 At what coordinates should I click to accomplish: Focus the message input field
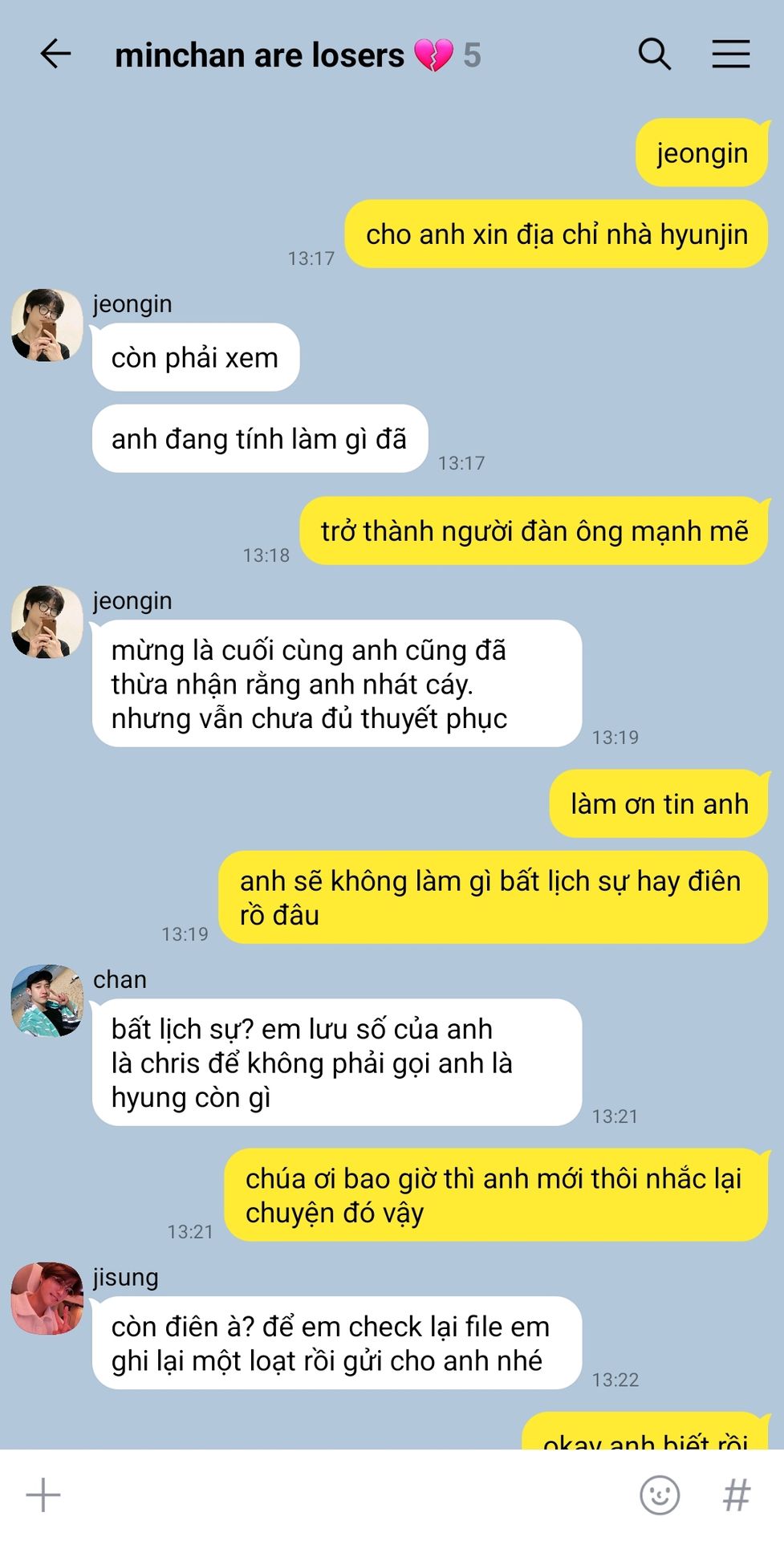point(345,1495)
